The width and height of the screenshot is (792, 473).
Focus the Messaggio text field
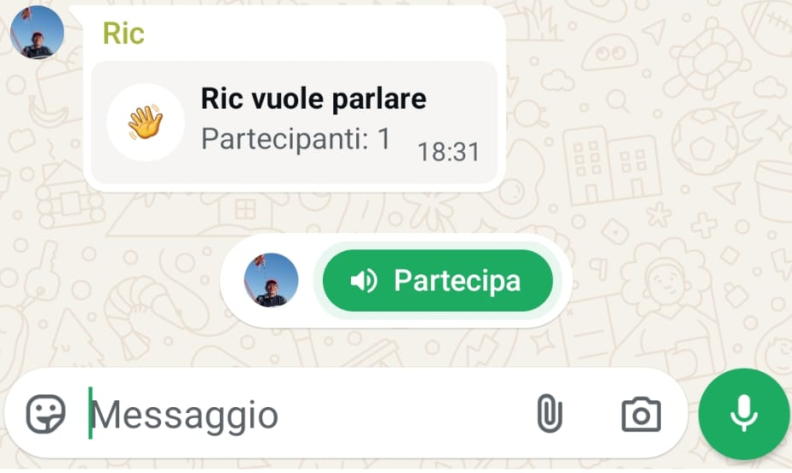(300, 414)
